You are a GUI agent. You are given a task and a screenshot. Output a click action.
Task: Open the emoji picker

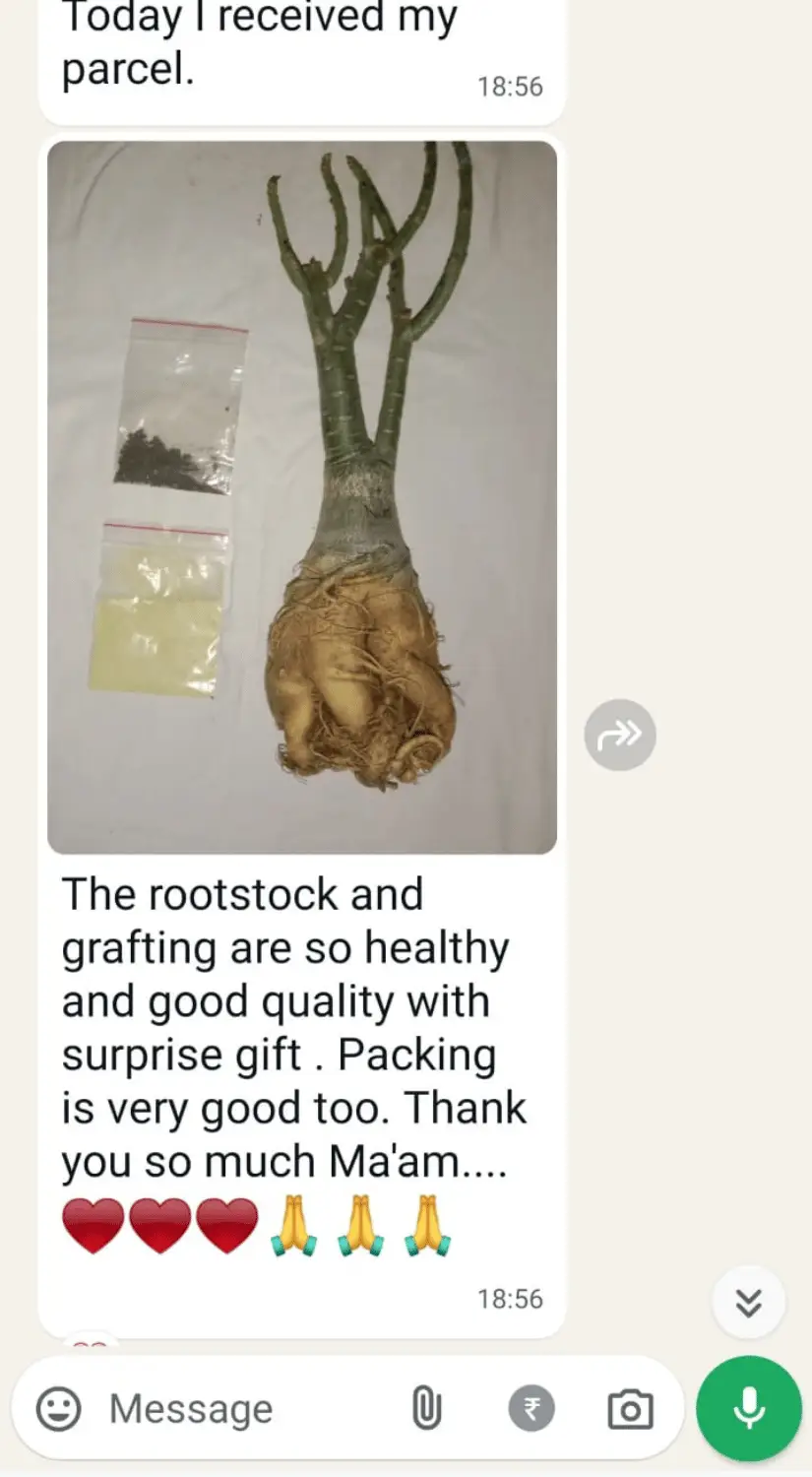[x=59, y=1409]
